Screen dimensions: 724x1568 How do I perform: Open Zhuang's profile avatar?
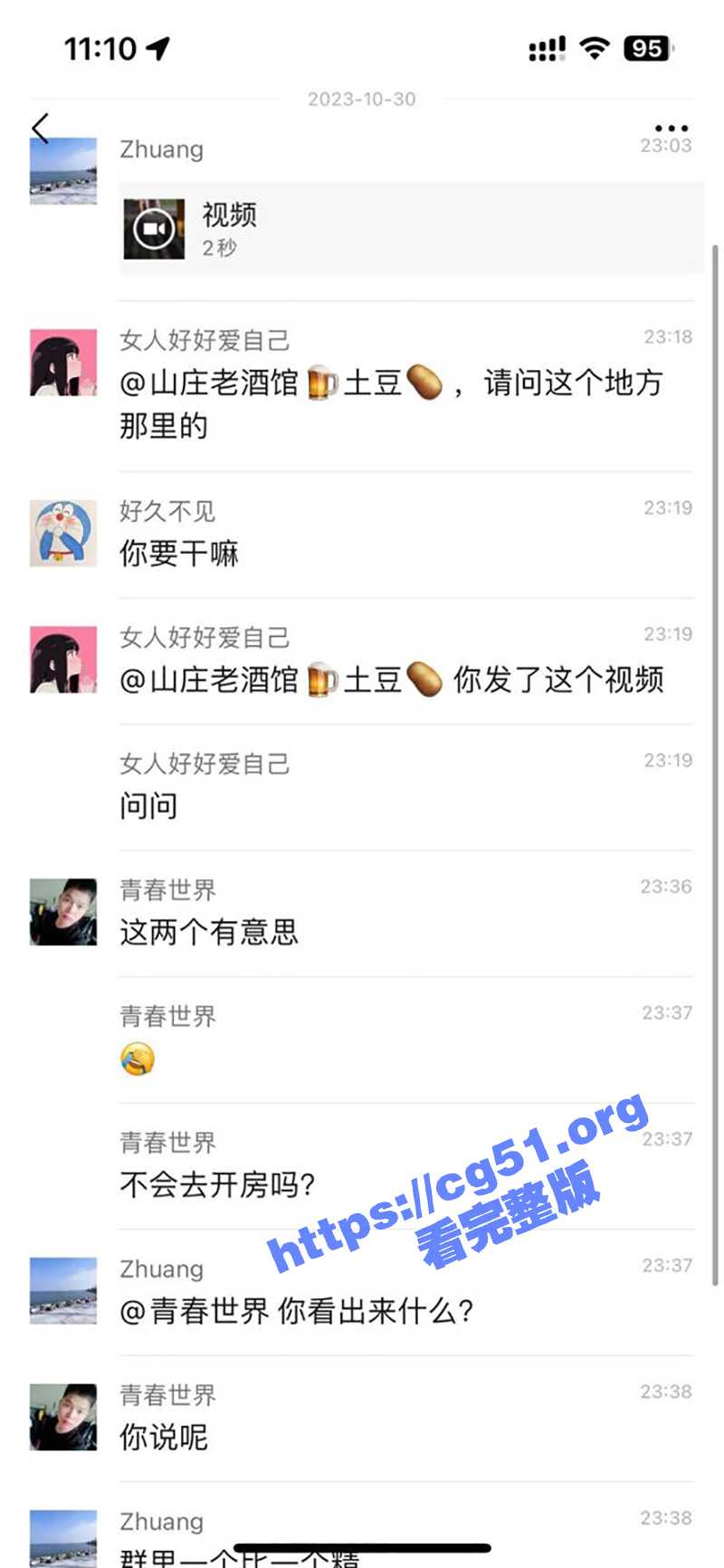pyautogui.click(x=62, y=169)
